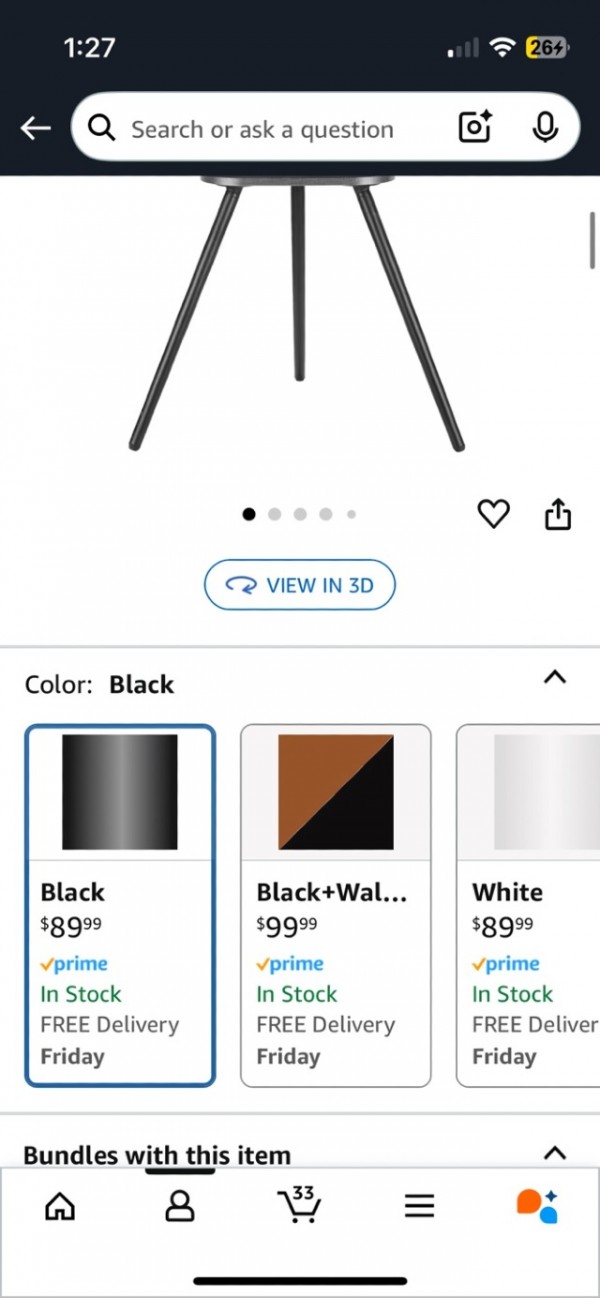Add this item to a wish list

493,514
